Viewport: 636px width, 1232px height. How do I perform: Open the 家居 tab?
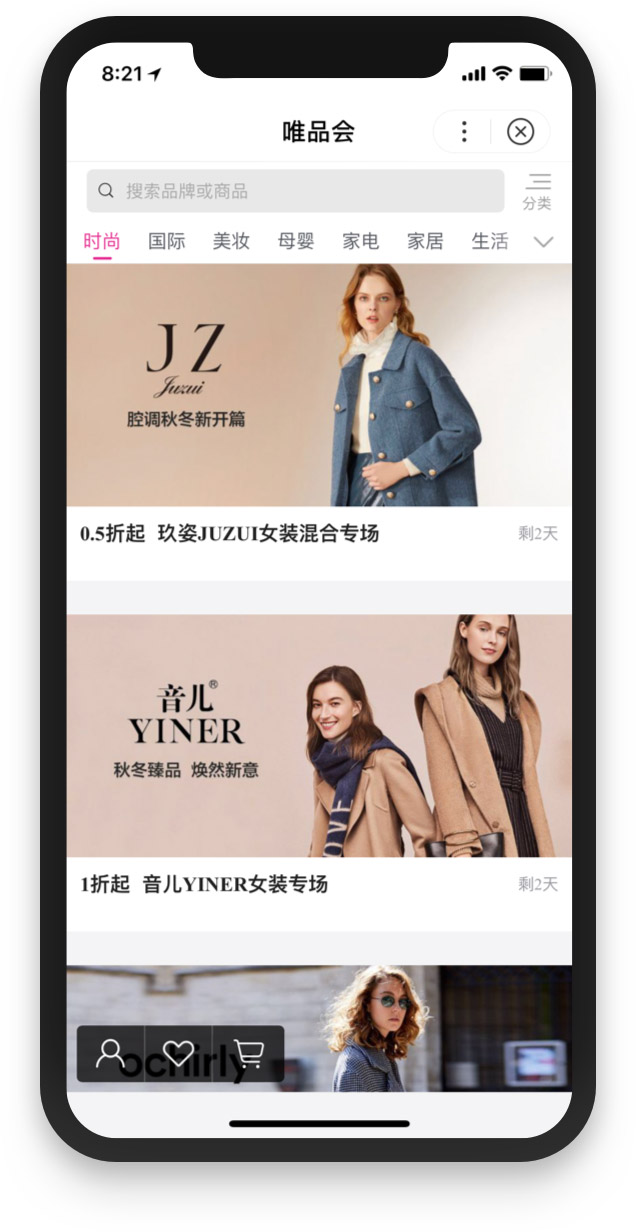[x=425, y=241]
